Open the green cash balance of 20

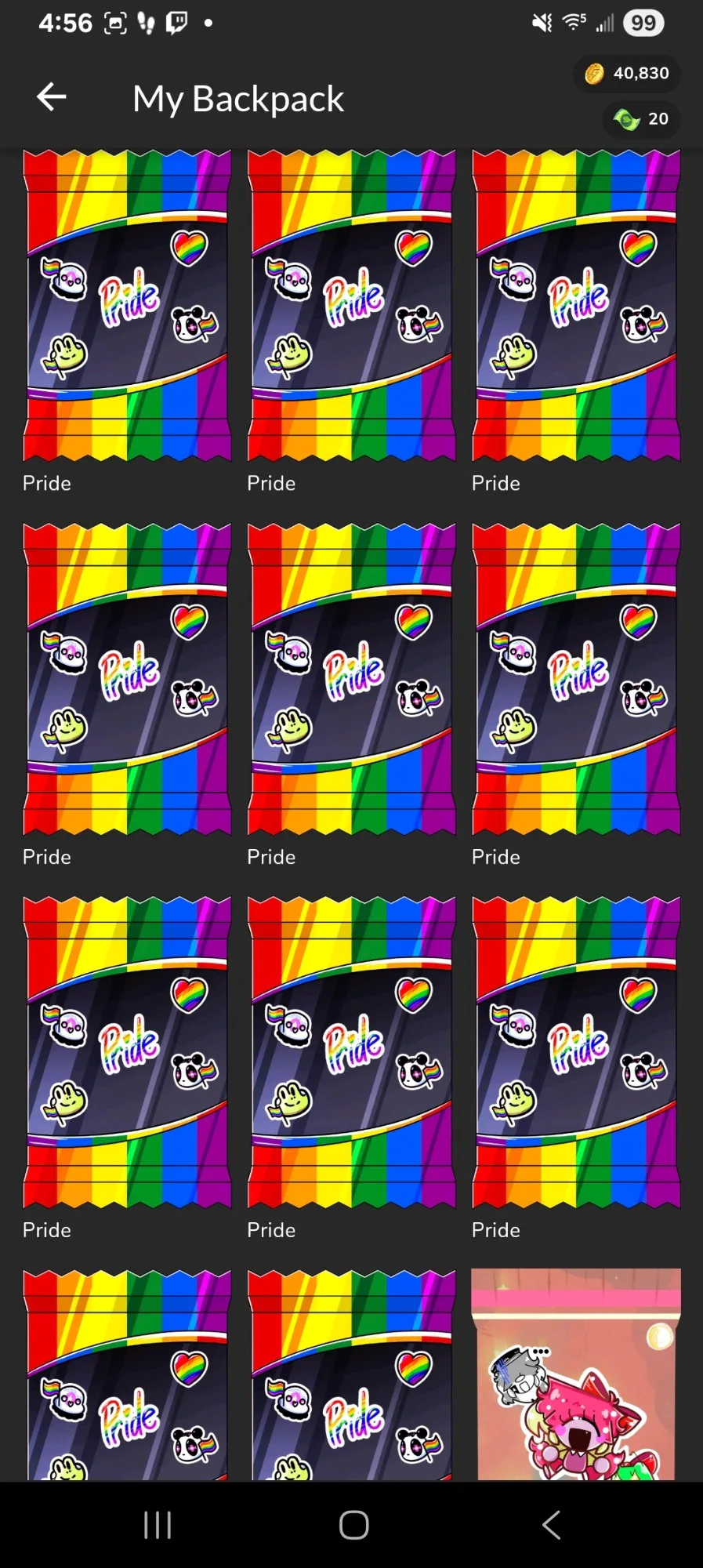(642, 119)
